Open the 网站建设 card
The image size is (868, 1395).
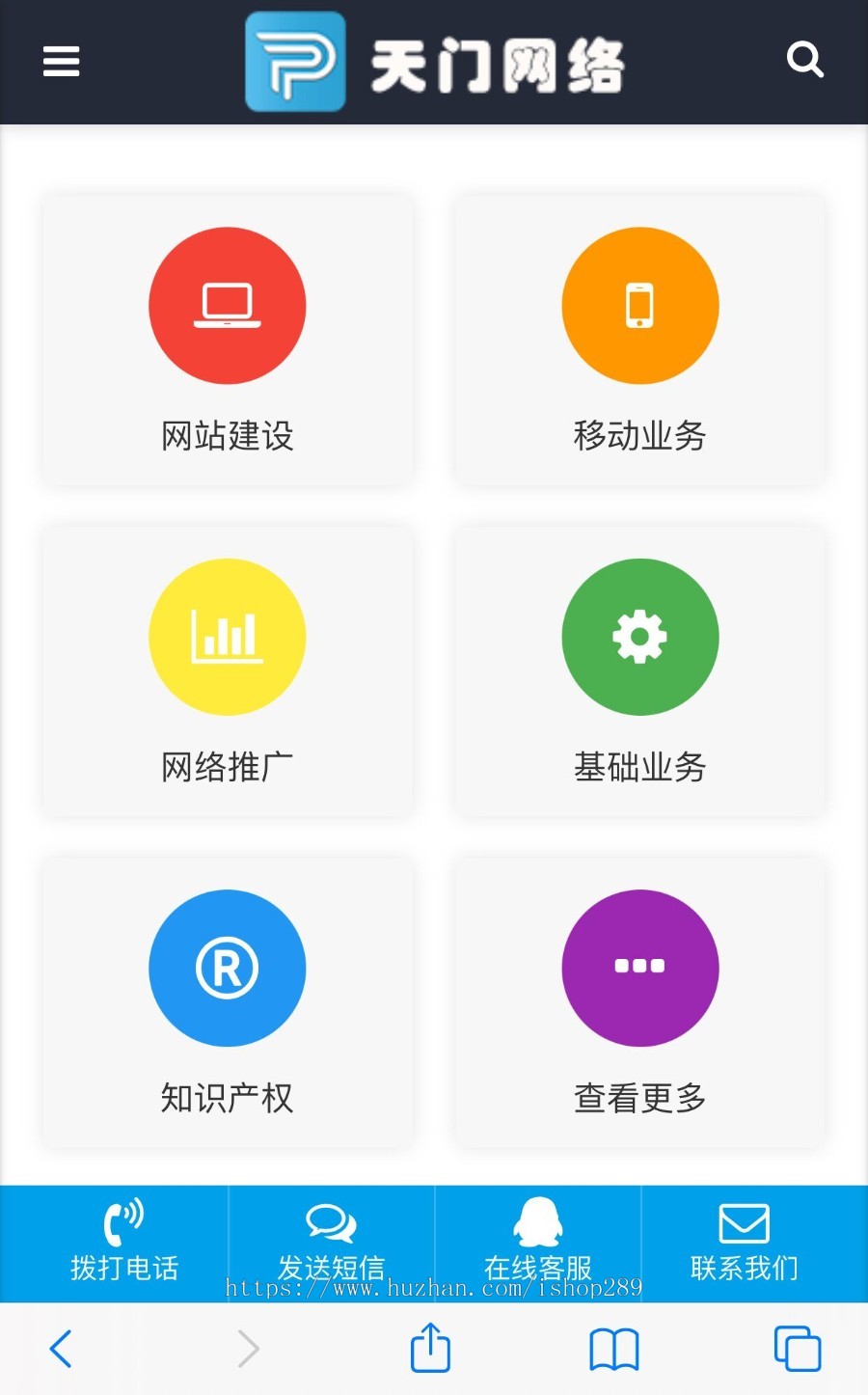[x=228, y=340]
